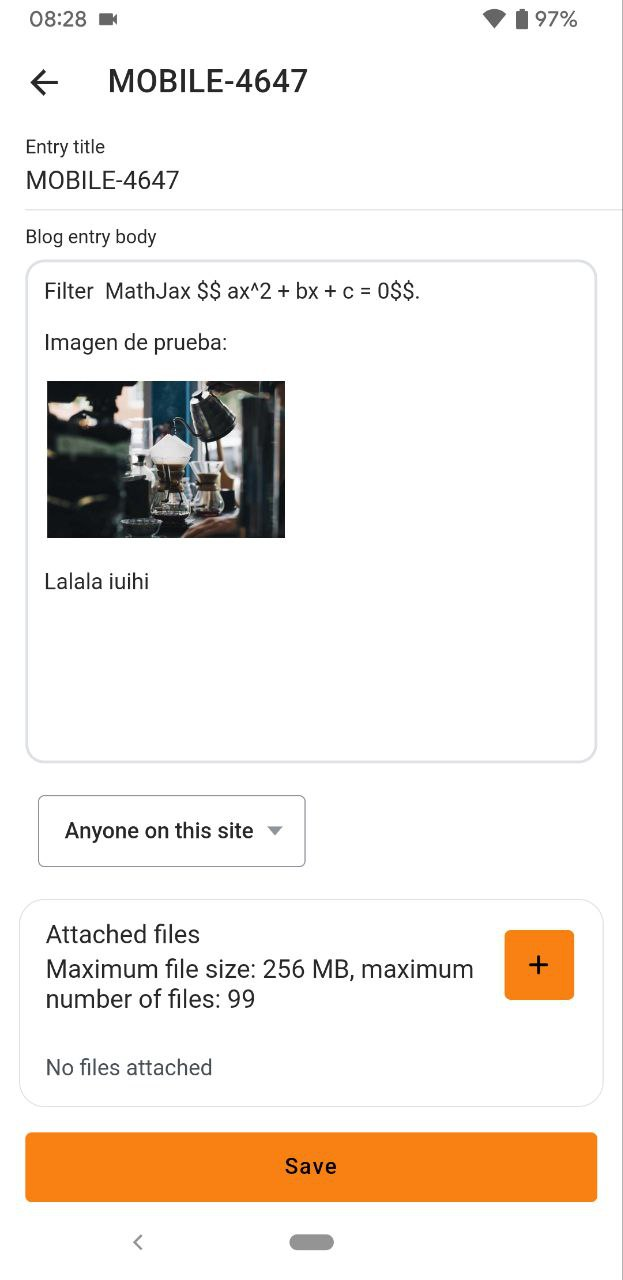Open the Anyone on this site dropdown
623x1280 pixels.
pyautogui.click(x=172, y=831)
